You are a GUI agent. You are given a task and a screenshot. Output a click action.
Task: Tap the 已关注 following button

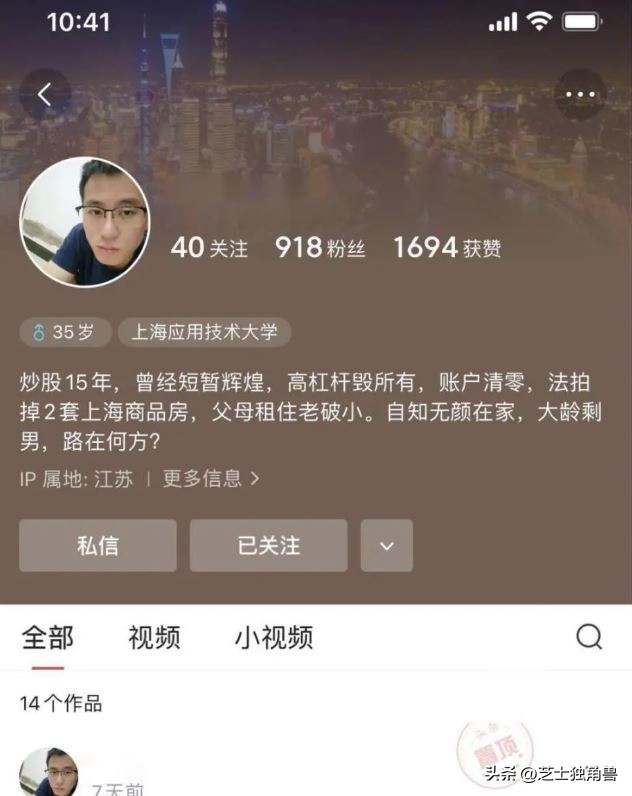[x=268, y=545]
